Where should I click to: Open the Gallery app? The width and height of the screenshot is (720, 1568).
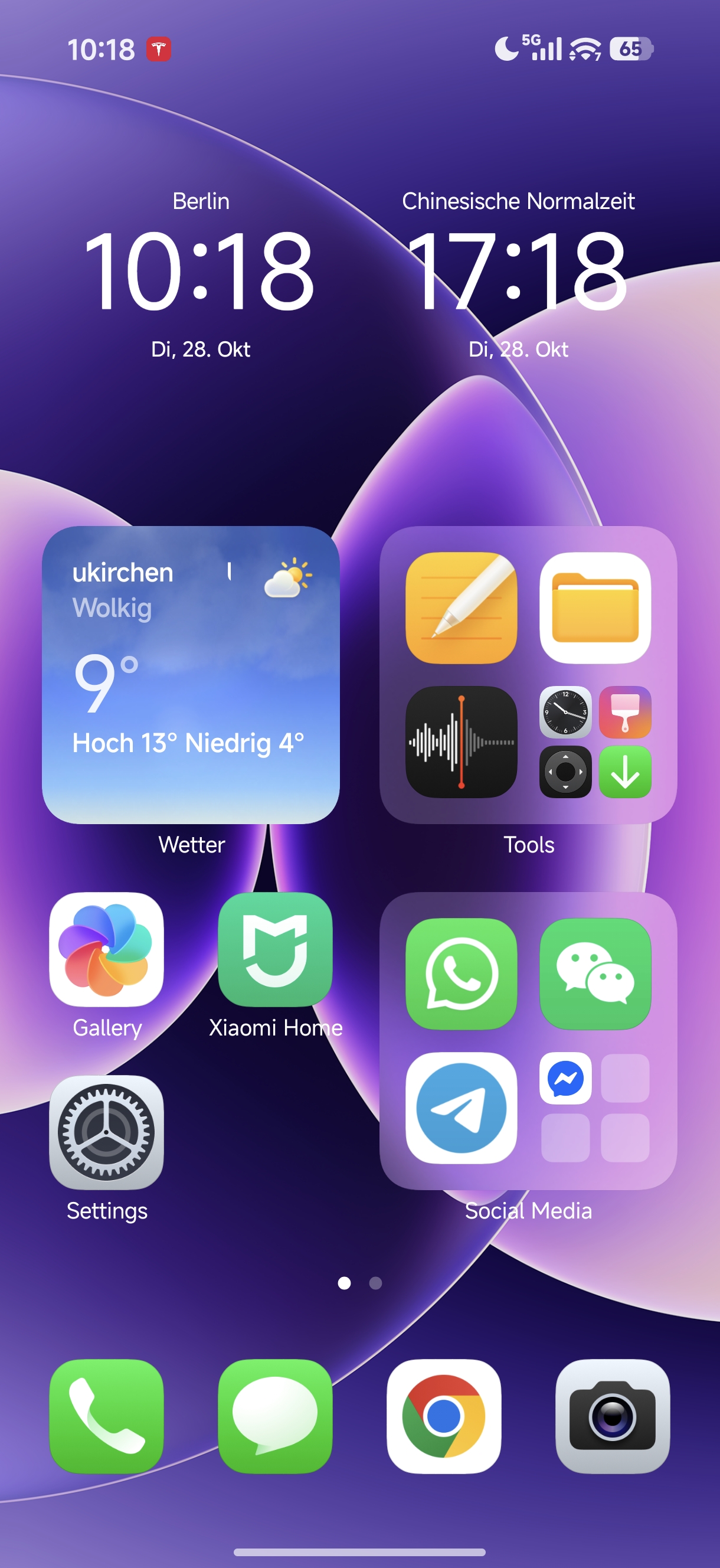click(x=106, y=949)
